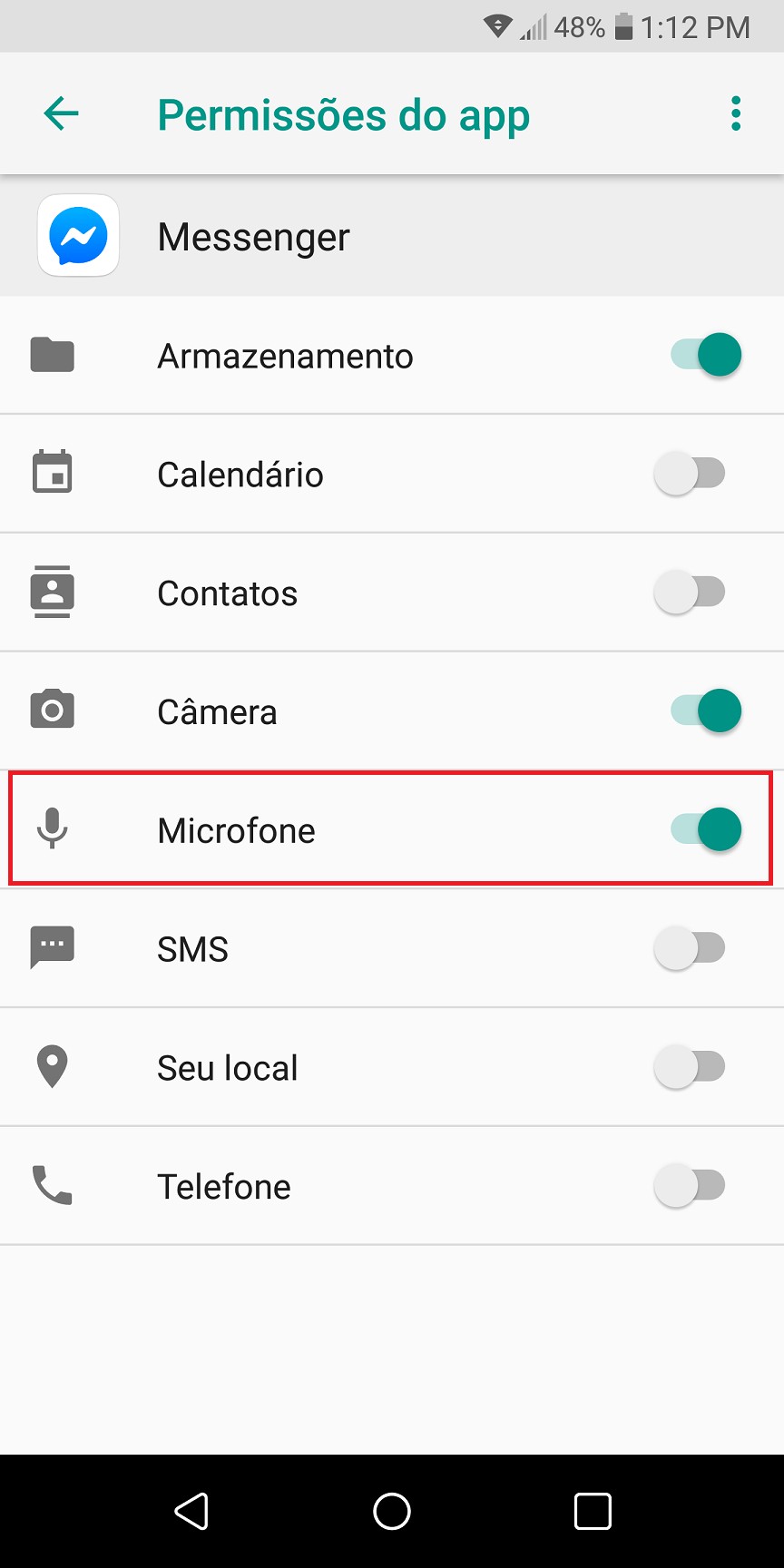Enable the Seu local permission
The width and height of the screenshot is (784, 1568).
click(x=690, y=1067)
